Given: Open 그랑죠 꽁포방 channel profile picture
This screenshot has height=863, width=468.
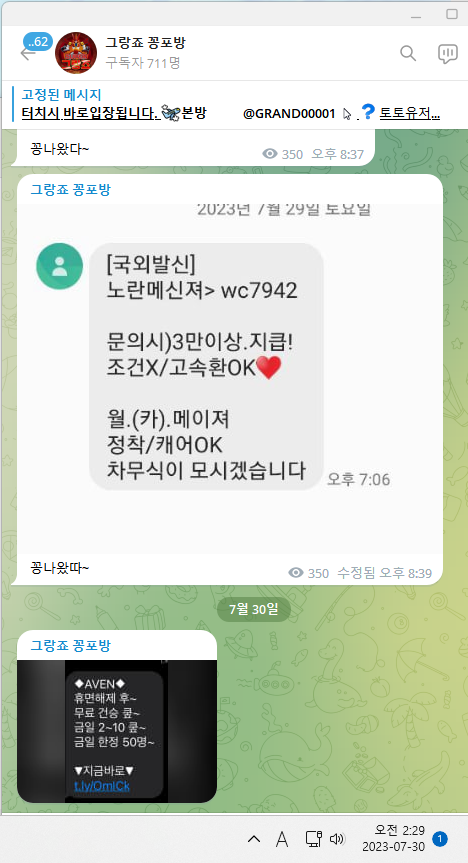Looking at the screenshot, I should click(x=76, y=53).
